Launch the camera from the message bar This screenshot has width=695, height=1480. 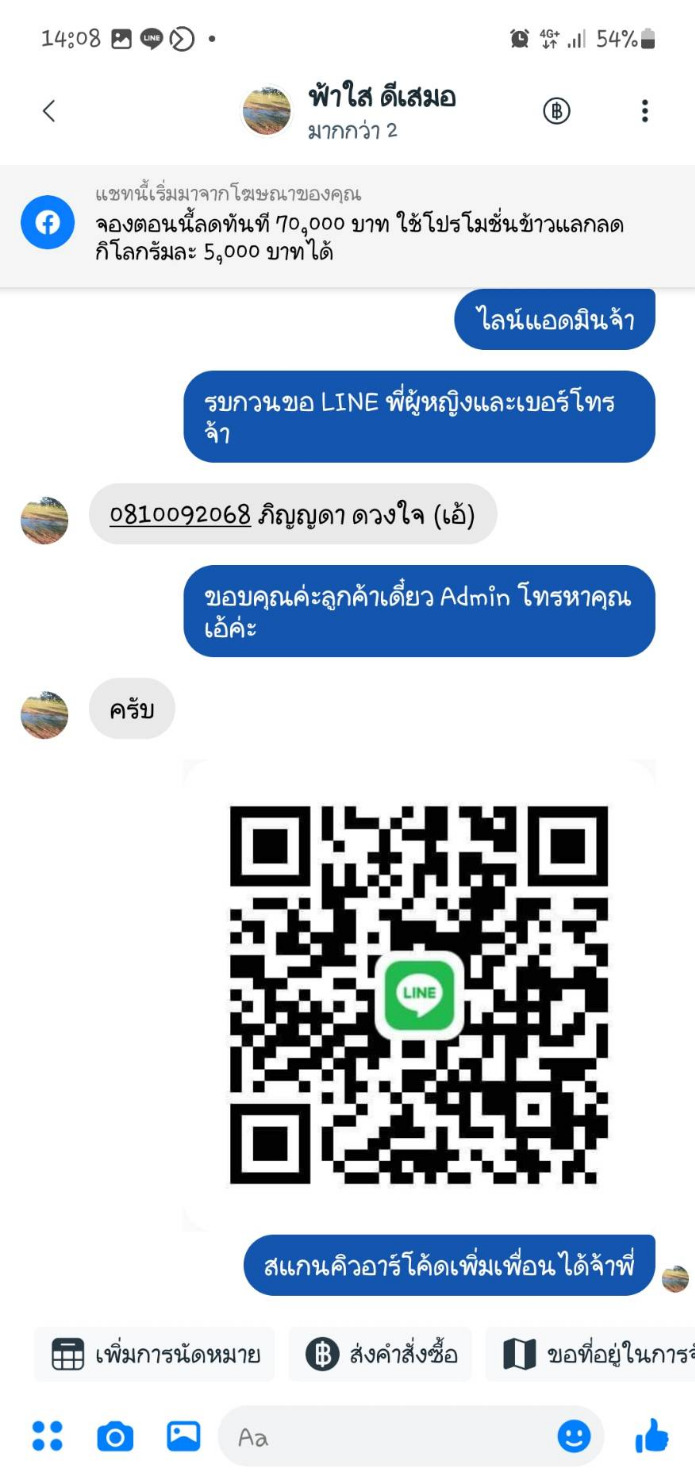[x=115, y=1437]
